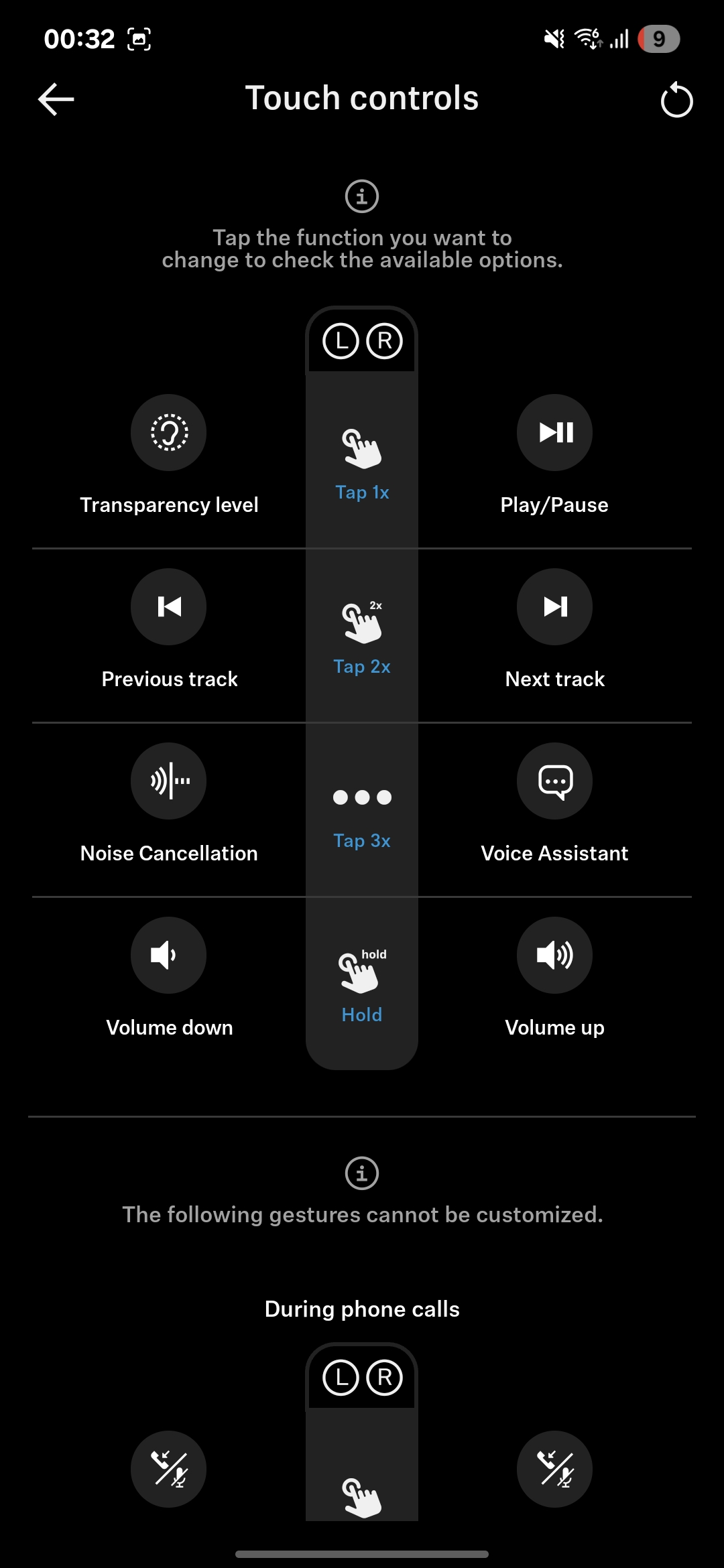Open Voice Assistant options
Viewport: 724px width, 1568px height.
point(554,781)
